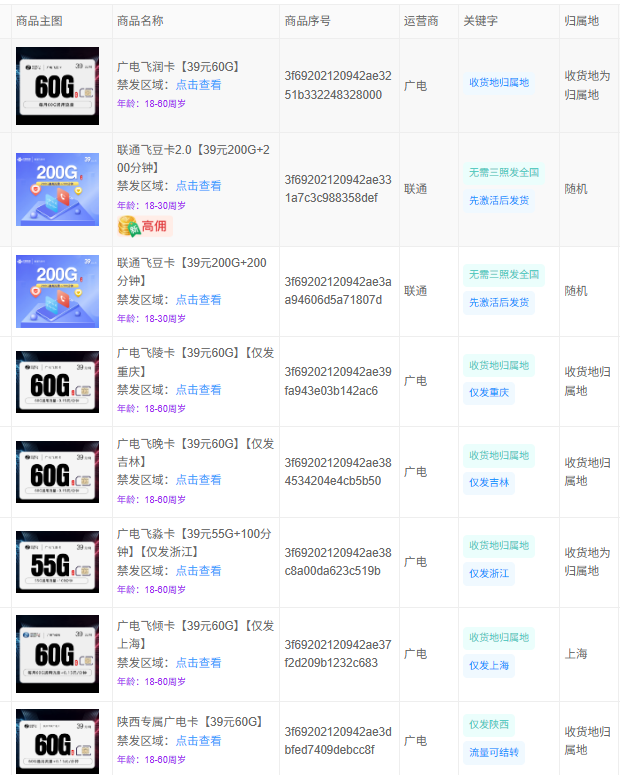Open 点击查看 link for 广电飞润卡
This screenshot has width=620, height=775.
tap(198, 85)
